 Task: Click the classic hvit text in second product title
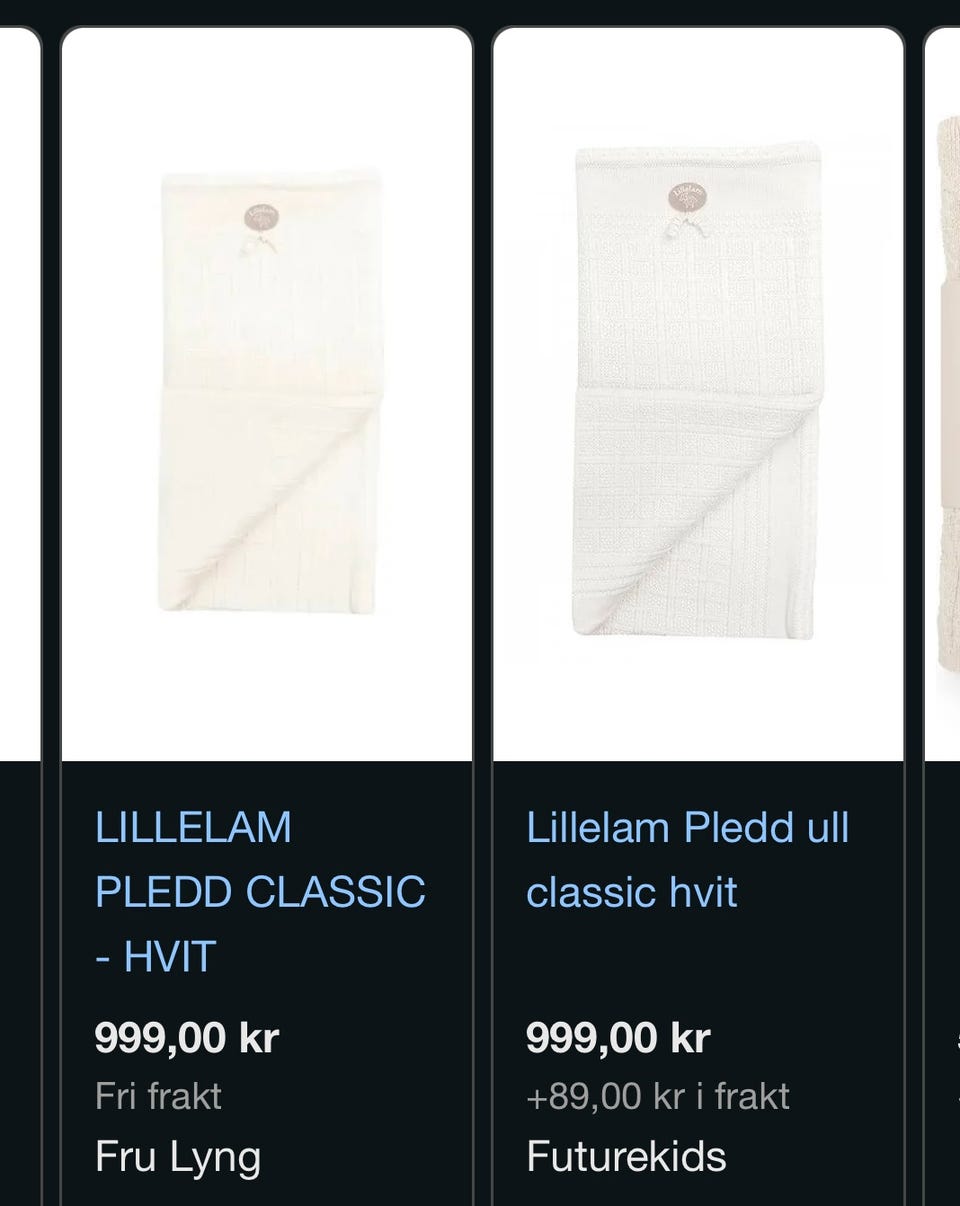point(631,891)
